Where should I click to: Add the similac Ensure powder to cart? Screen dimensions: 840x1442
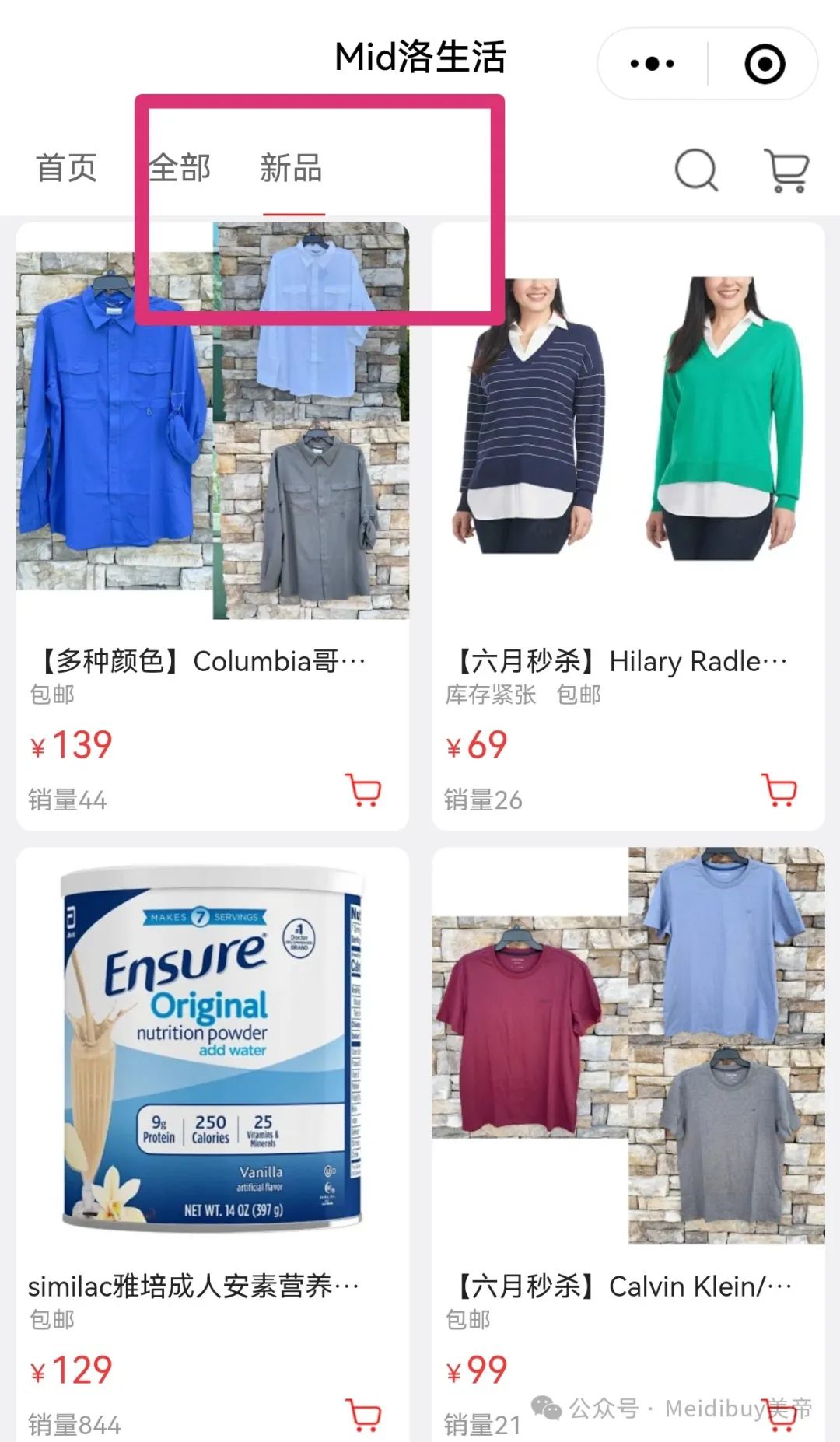tap(363, 1415)
